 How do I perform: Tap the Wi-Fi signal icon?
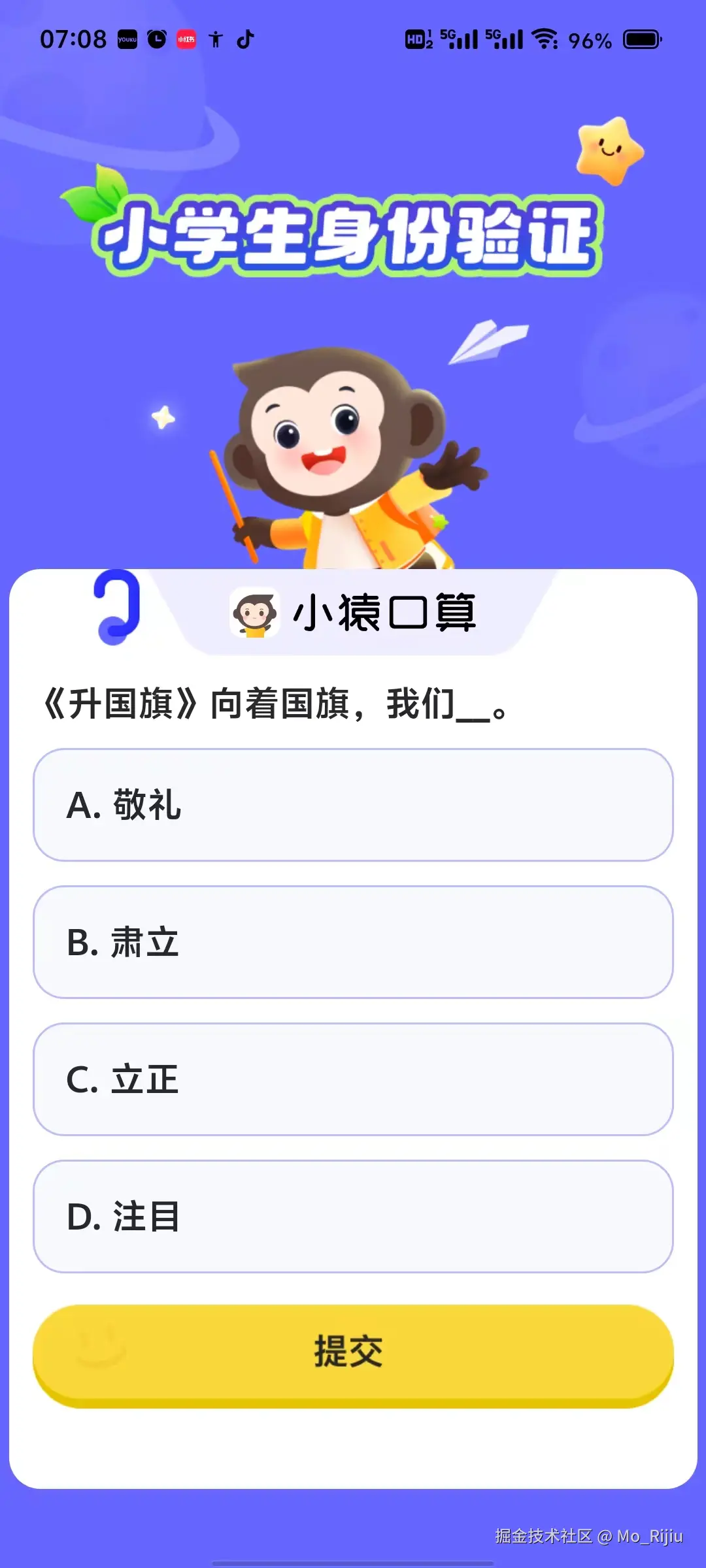click(x=545, y=39)
